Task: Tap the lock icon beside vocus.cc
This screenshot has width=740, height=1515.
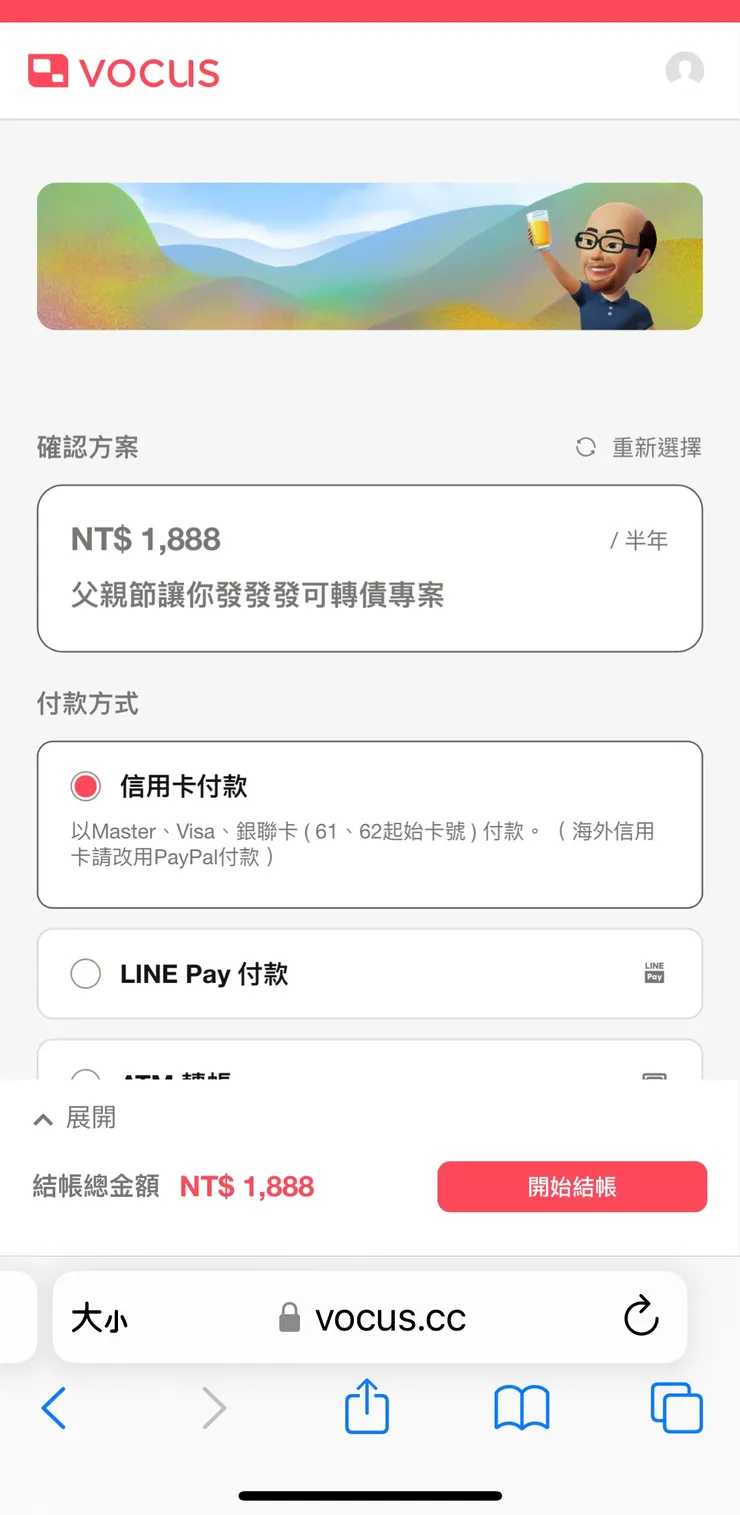Action: pos(289,1317)
